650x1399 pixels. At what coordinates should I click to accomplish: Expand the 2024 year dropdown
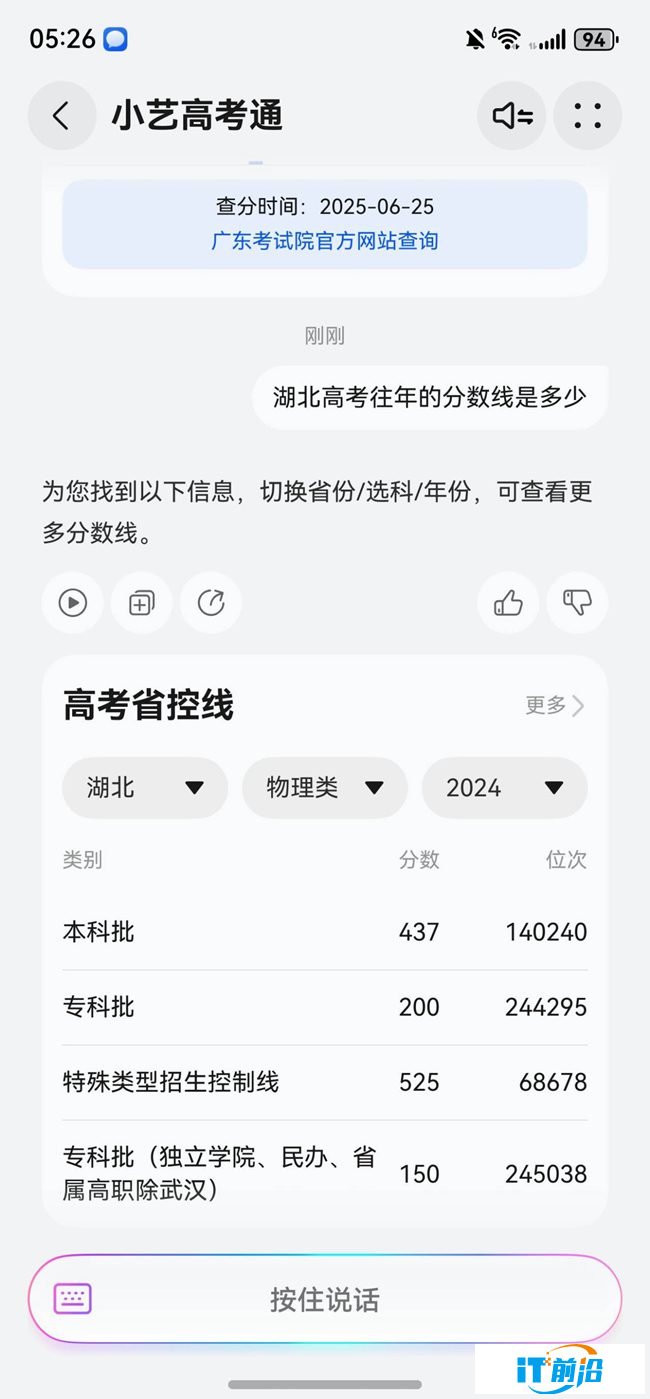504,788
